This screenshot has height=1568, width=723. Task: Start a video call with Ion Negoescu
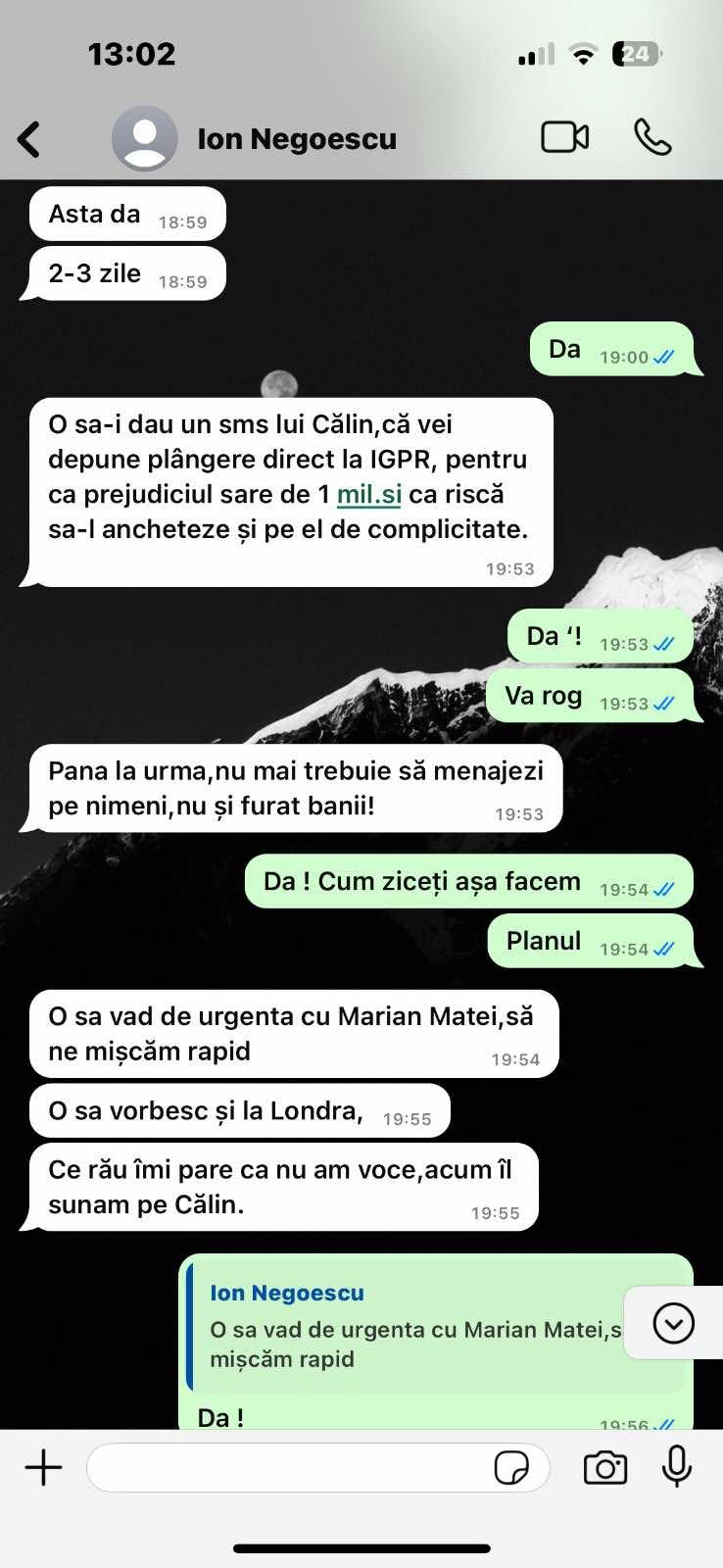563,137
